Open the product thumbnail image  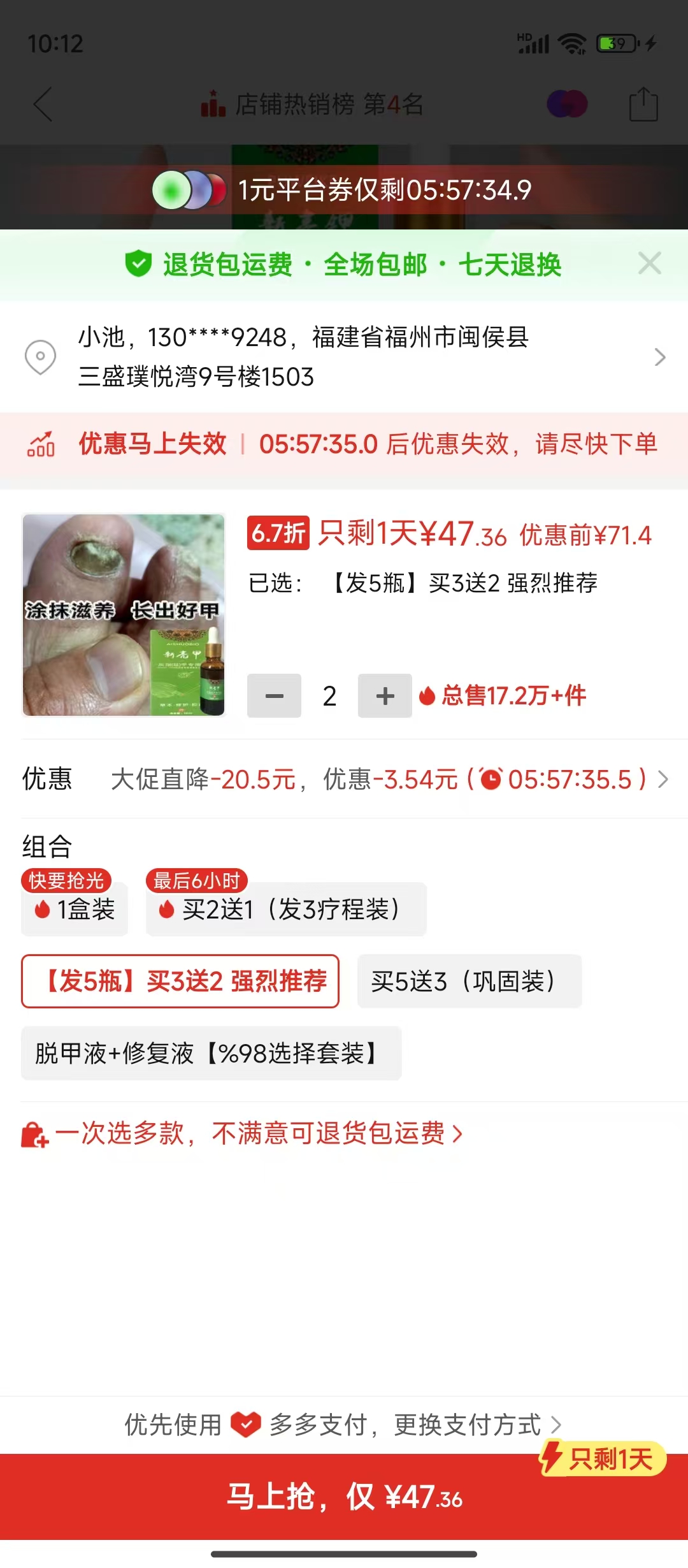click(x=124, y=615)
